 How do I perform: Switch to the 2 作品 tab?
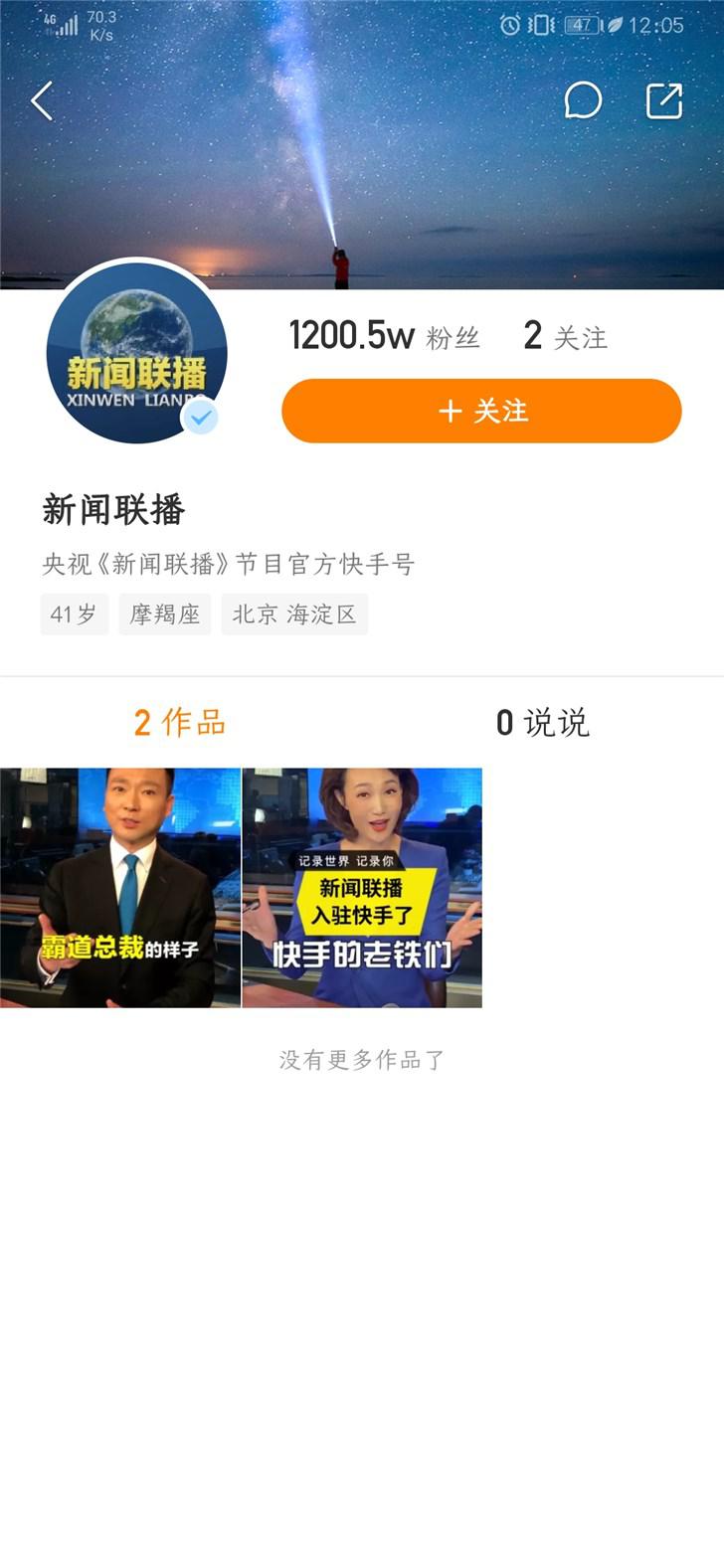[x=179, y=723]
